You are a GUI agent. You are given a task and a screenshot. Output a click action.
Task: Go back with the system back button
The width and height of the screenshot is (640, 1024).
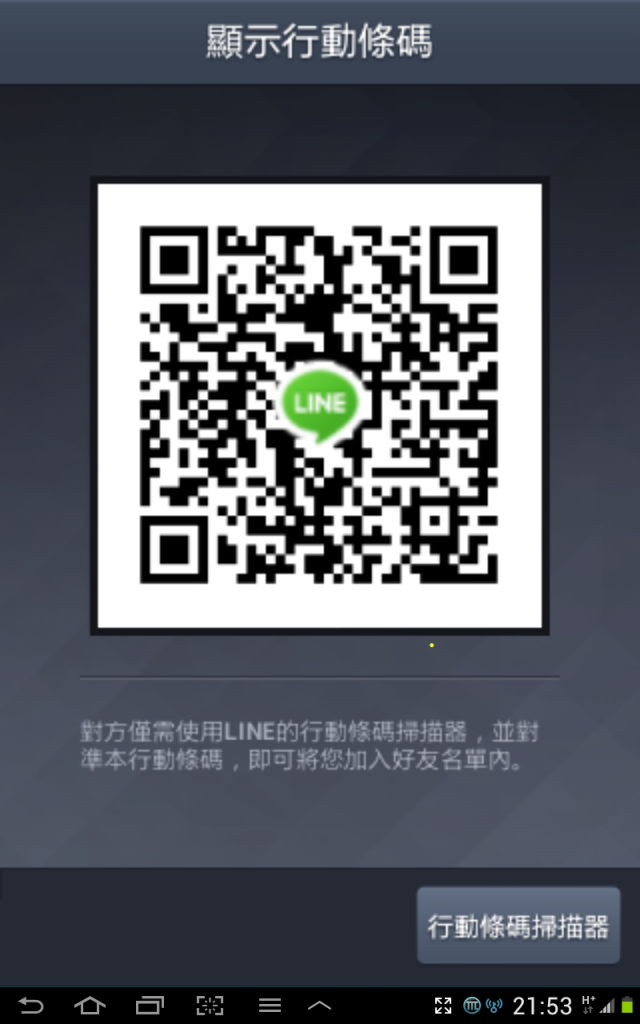click(x=31, y=1005)
